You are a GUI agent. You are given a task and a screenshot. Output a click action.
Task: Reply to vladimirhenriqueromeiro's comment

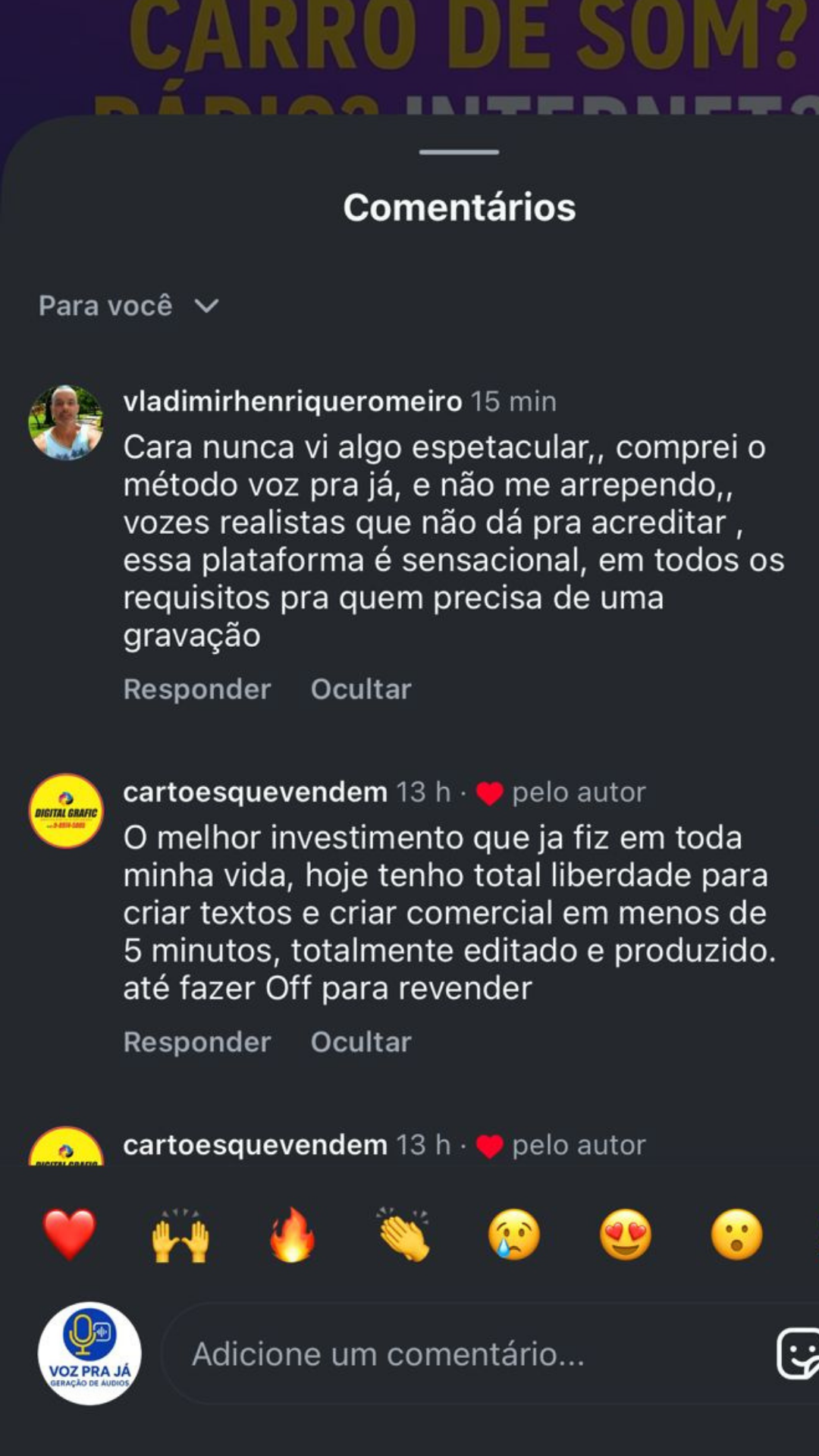pyautogui.click(x=197, y=689)
